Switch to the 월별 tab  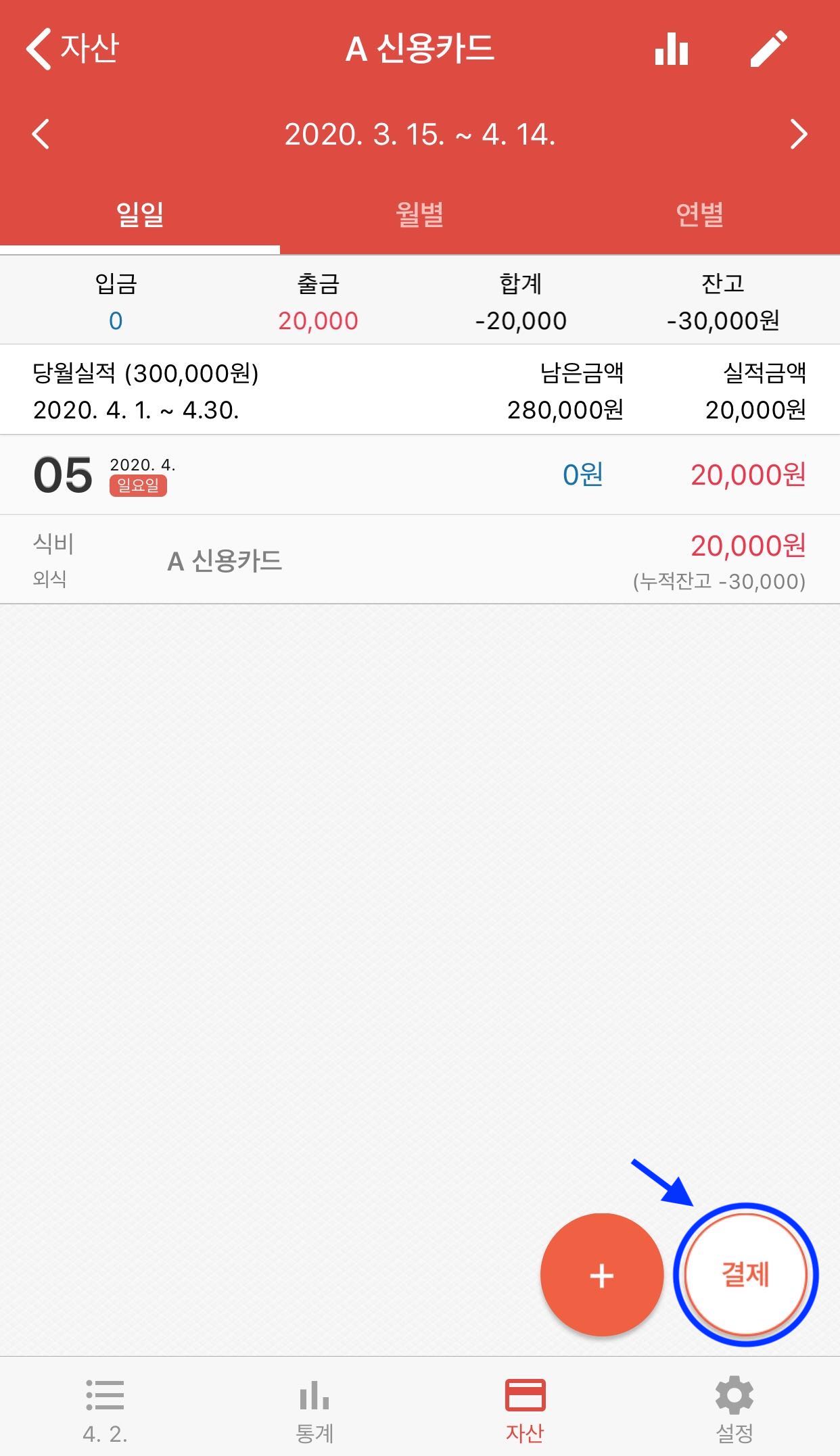(x=419, y=215)
